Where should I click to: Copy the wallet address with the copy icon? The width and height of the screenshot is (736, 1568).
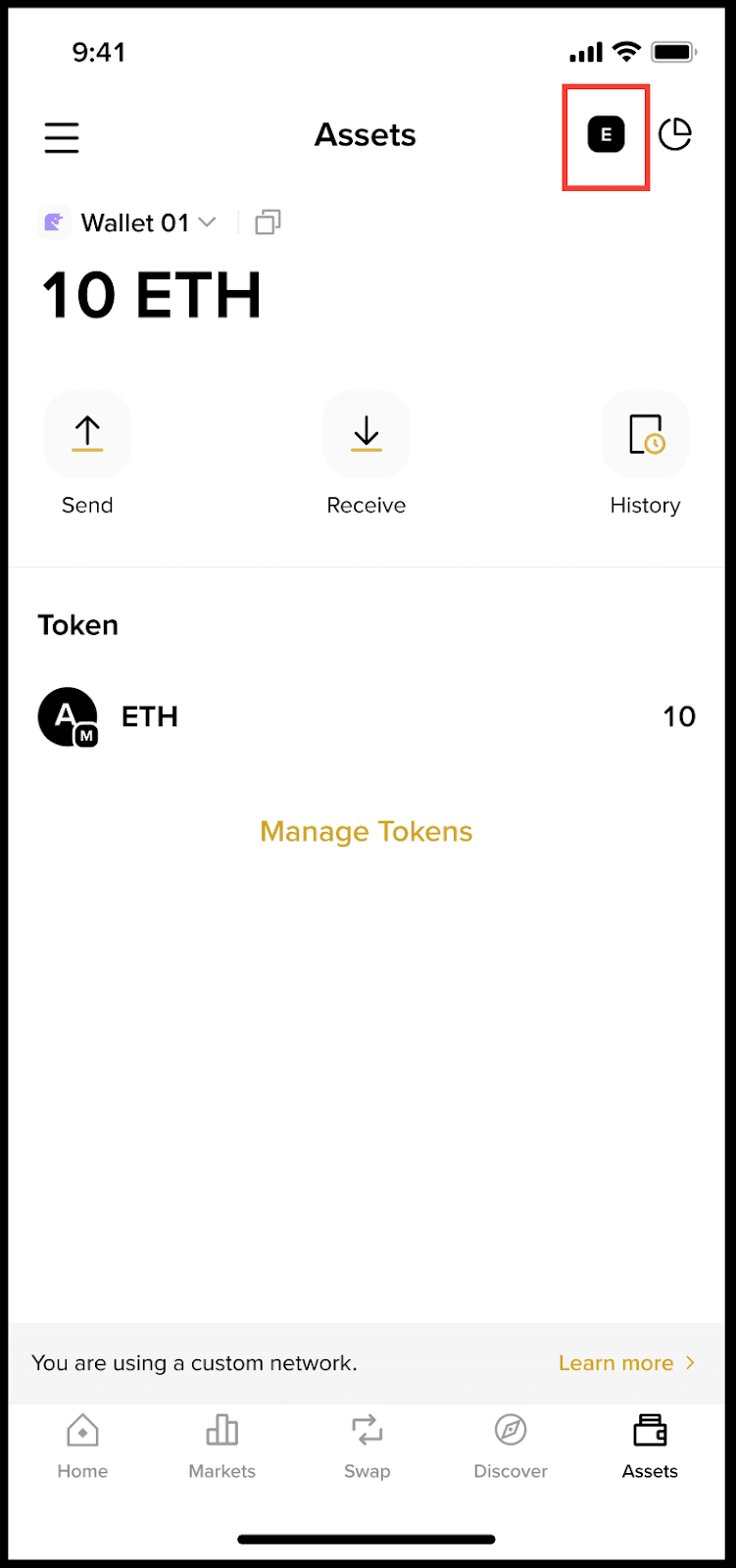[x=267, y=221]
